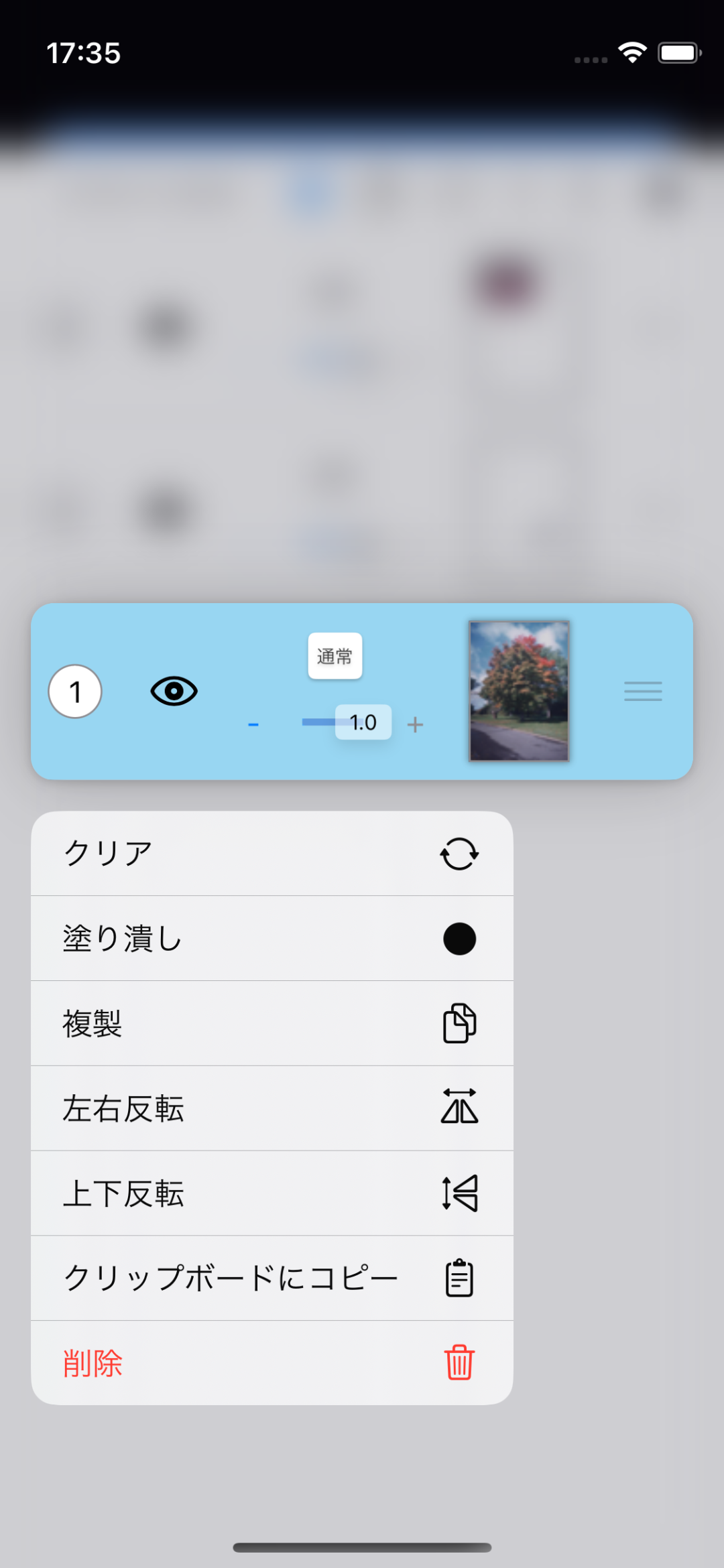
Task: Open the 通常 blend mode selector
Action: pos(335,656)
